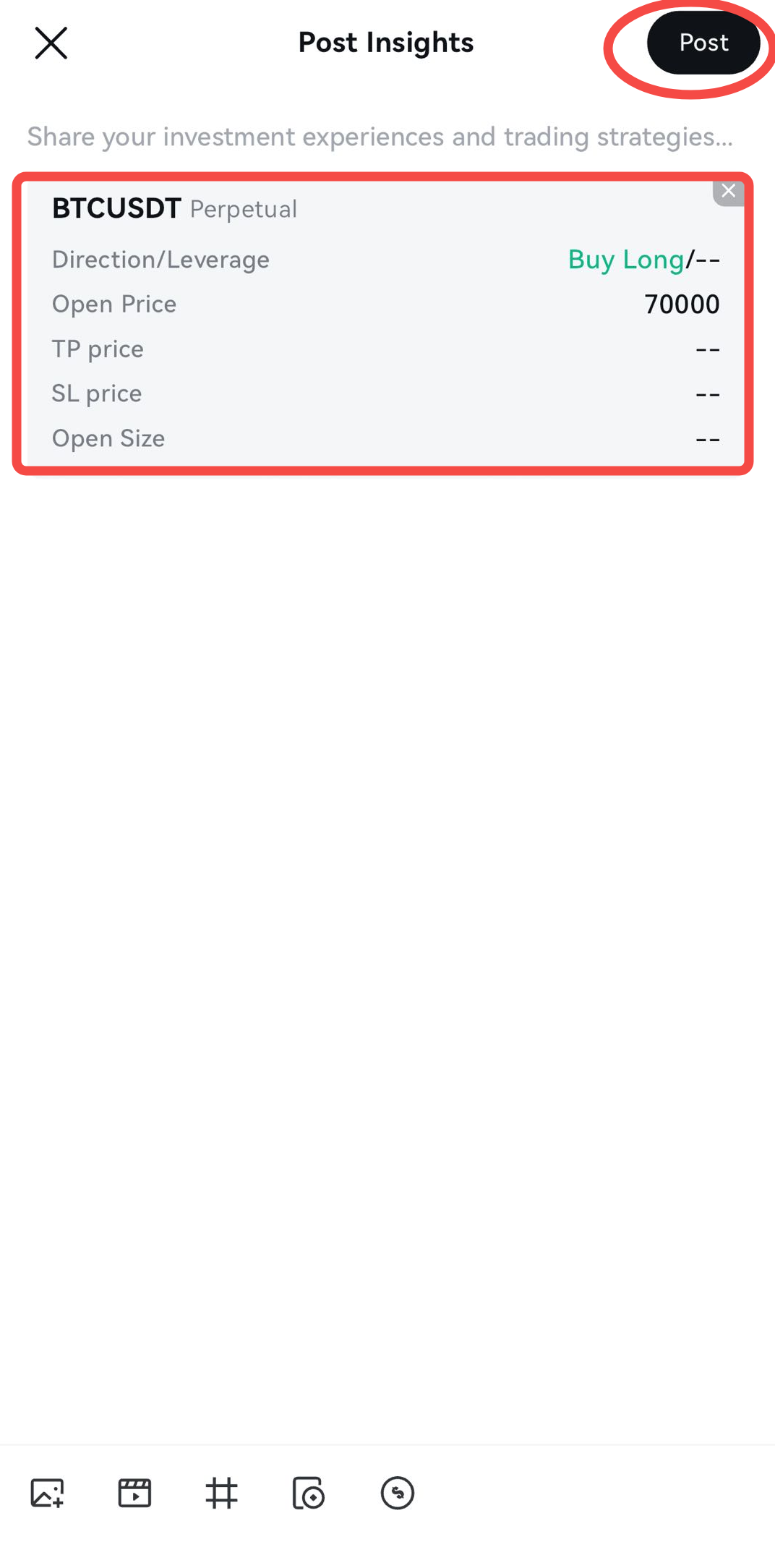This screenshot has width=775, height=1568.
Task: Add an image to the post
Action: pos(48,1493)
